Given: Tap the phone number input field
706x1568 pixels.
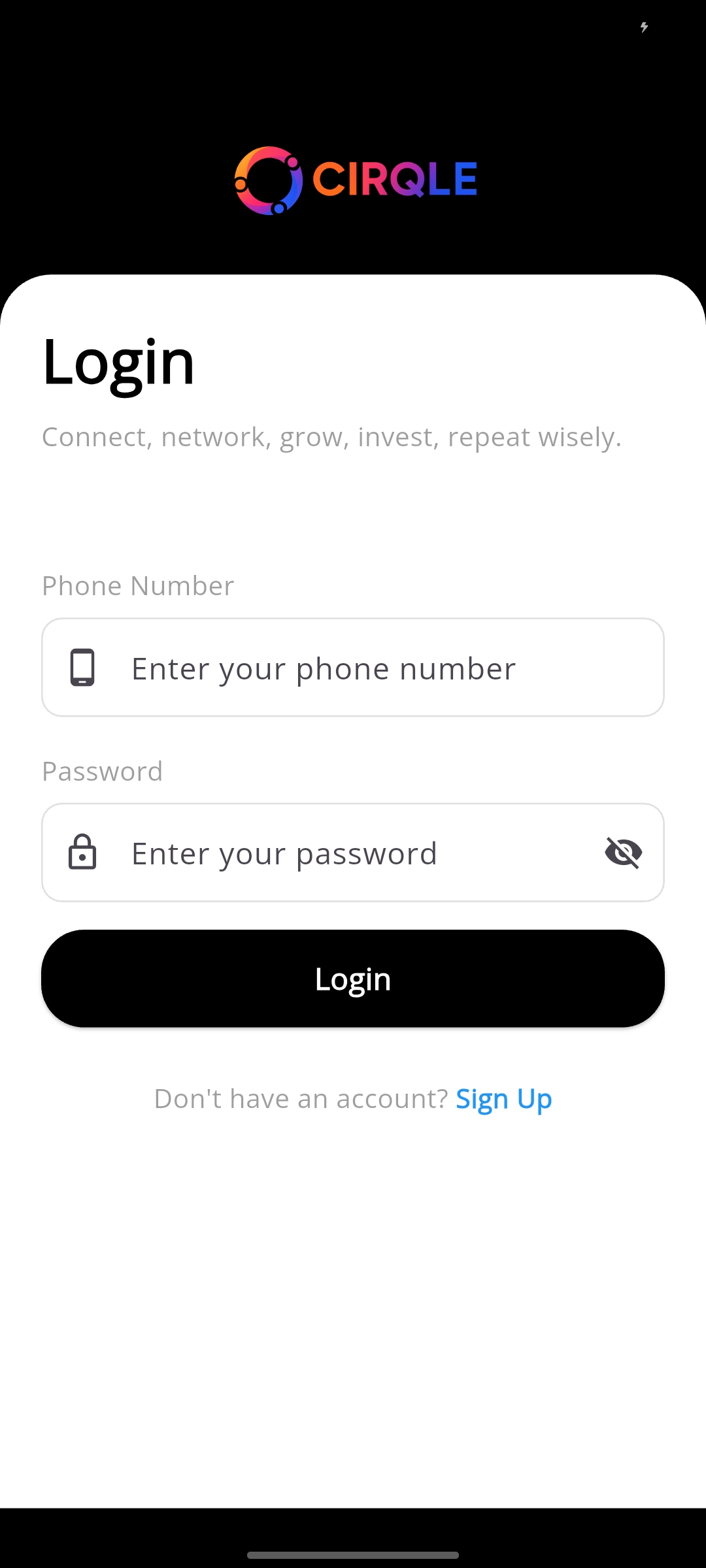Looking at the screenshot, I should click(x=353, y=668).
